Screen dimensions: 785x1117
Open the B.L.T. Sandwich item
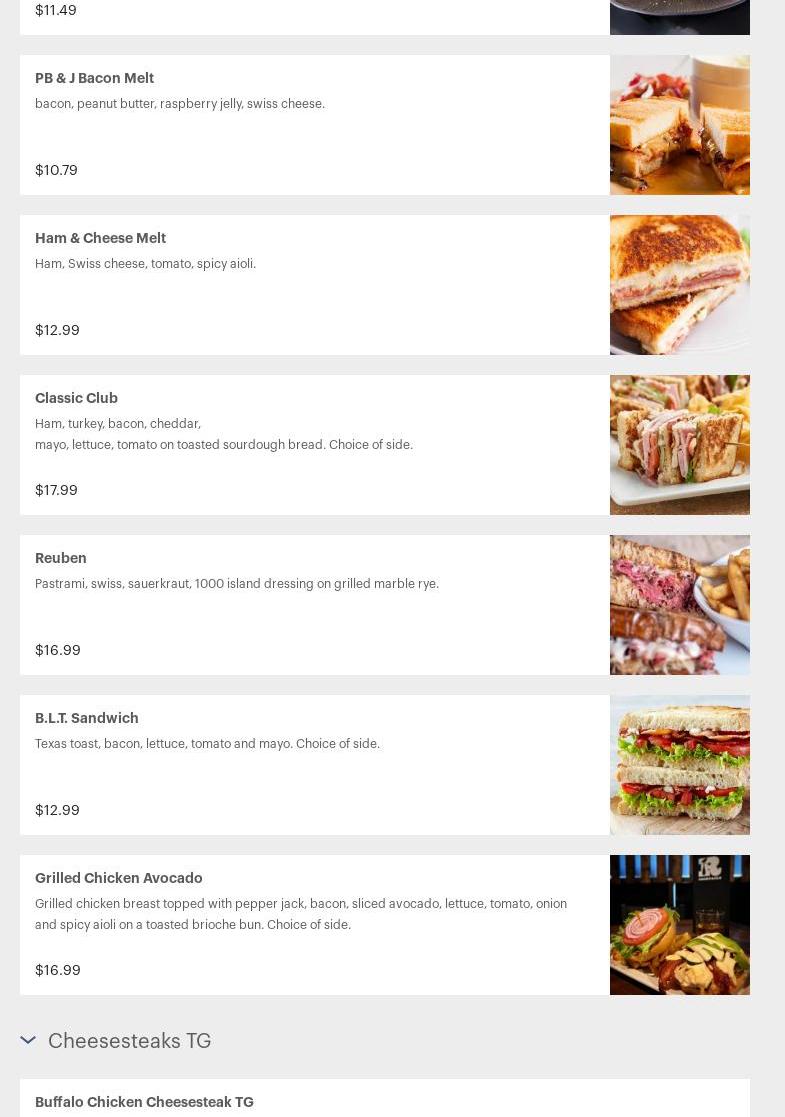[x=87, y=718]
